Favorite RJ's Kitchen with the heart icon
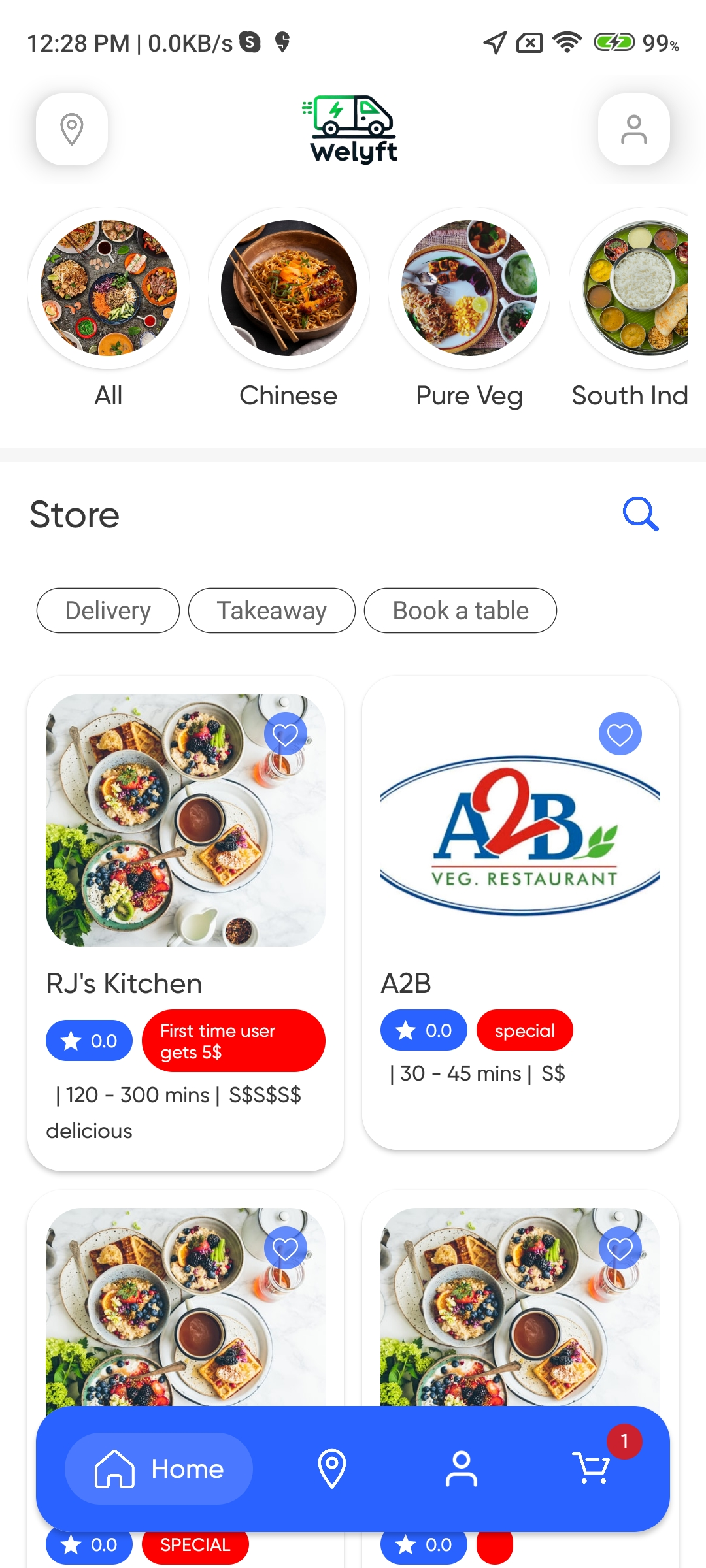The width and height of the screenshot is (706, 1568). point(286,734)
